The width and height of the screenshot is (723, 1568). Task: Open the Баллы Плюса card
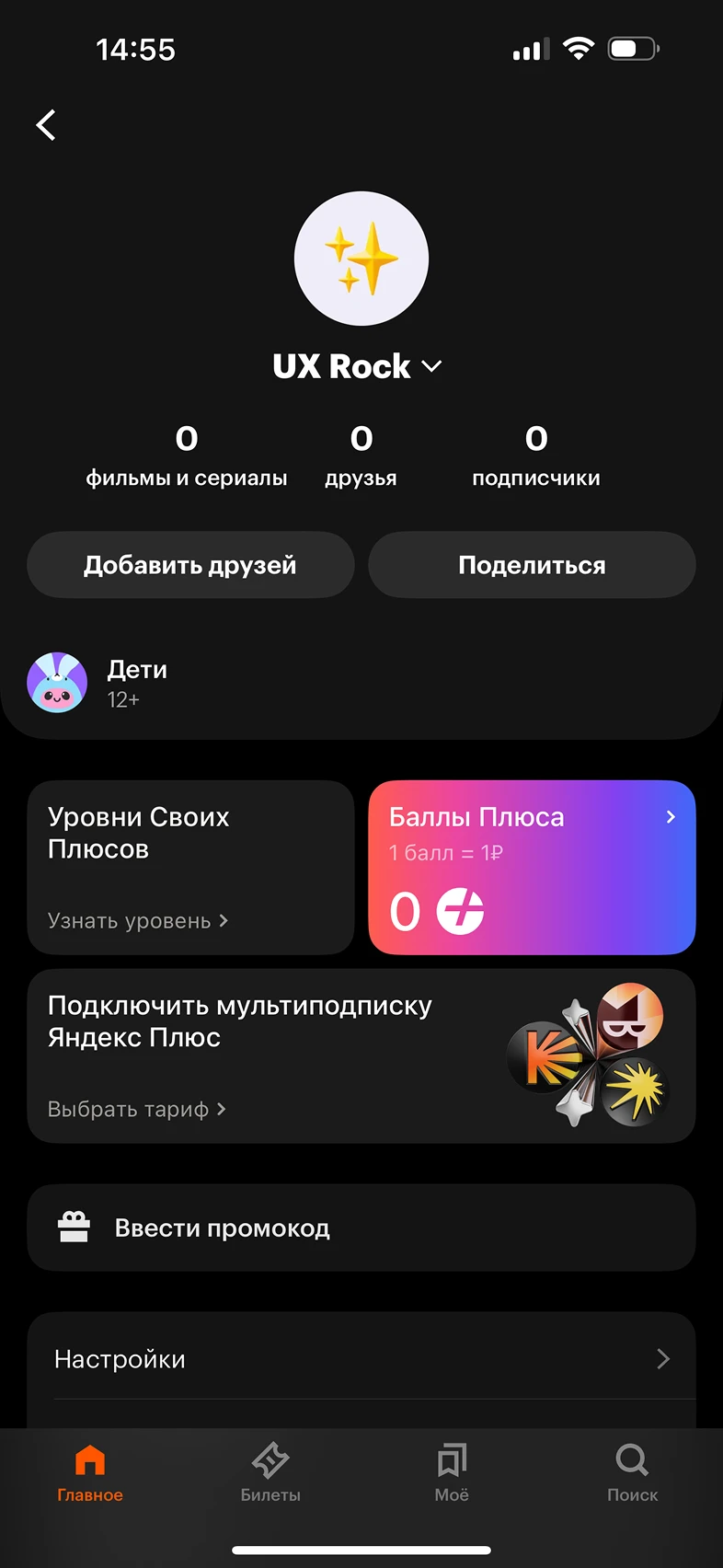(x=532, y=867)
